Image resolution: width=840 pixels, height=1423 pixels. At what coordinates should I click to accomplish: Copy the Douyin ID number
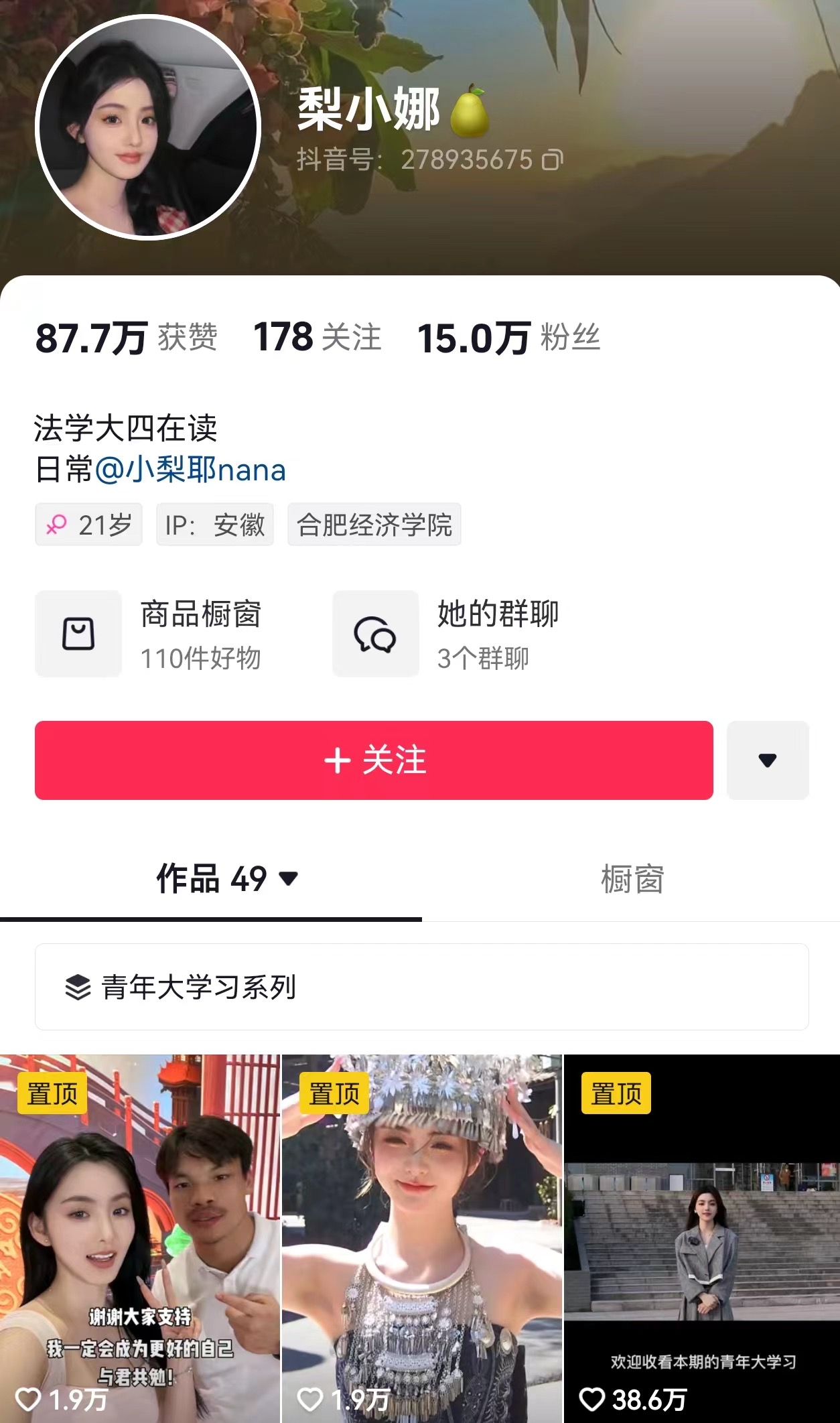click(553, 160)
